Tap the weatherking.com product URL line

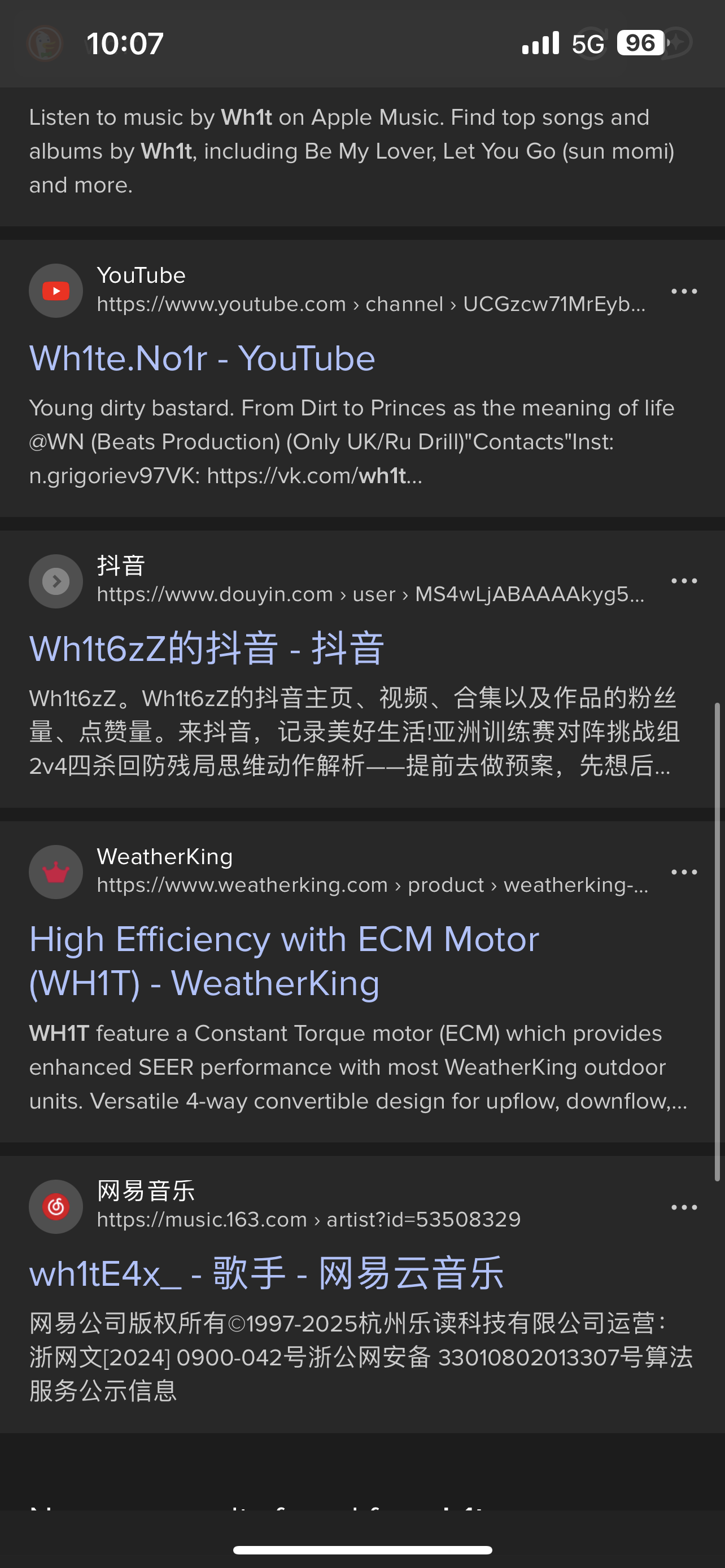coord(373,884)
